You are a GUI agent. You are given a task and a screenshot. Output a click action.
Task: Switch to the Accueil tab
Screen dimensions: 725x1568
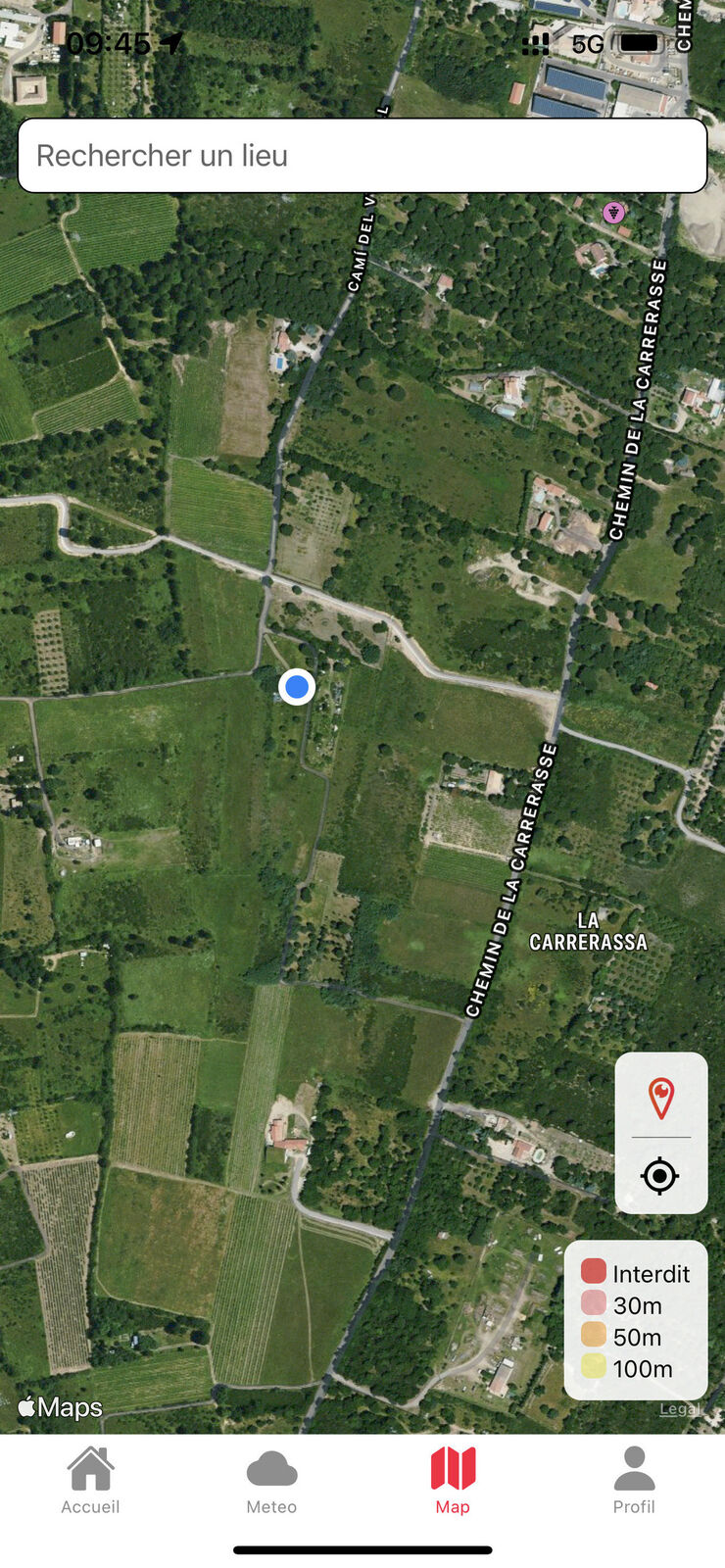tap(90, 1481)
